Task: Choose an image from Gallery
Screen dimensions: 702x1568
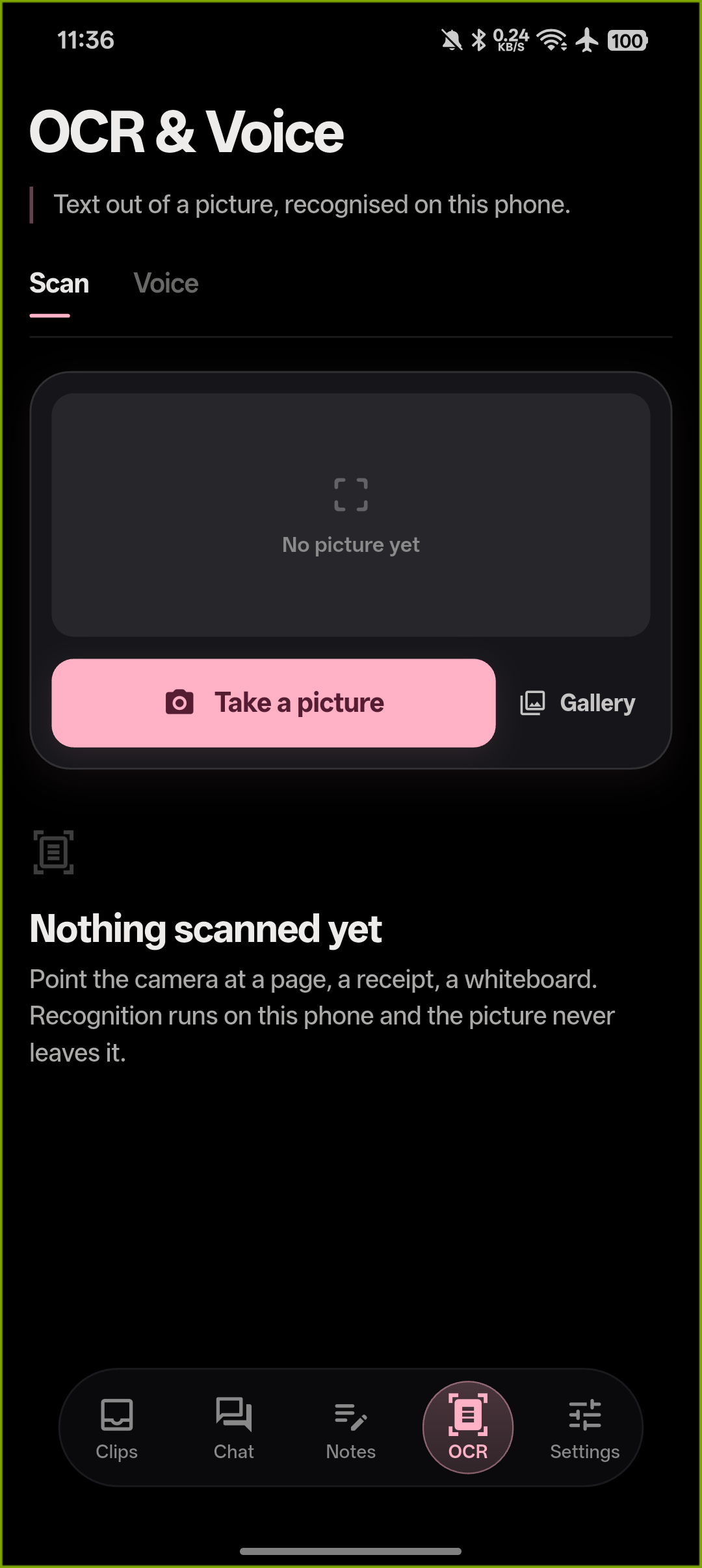Action: pos(578,703)
